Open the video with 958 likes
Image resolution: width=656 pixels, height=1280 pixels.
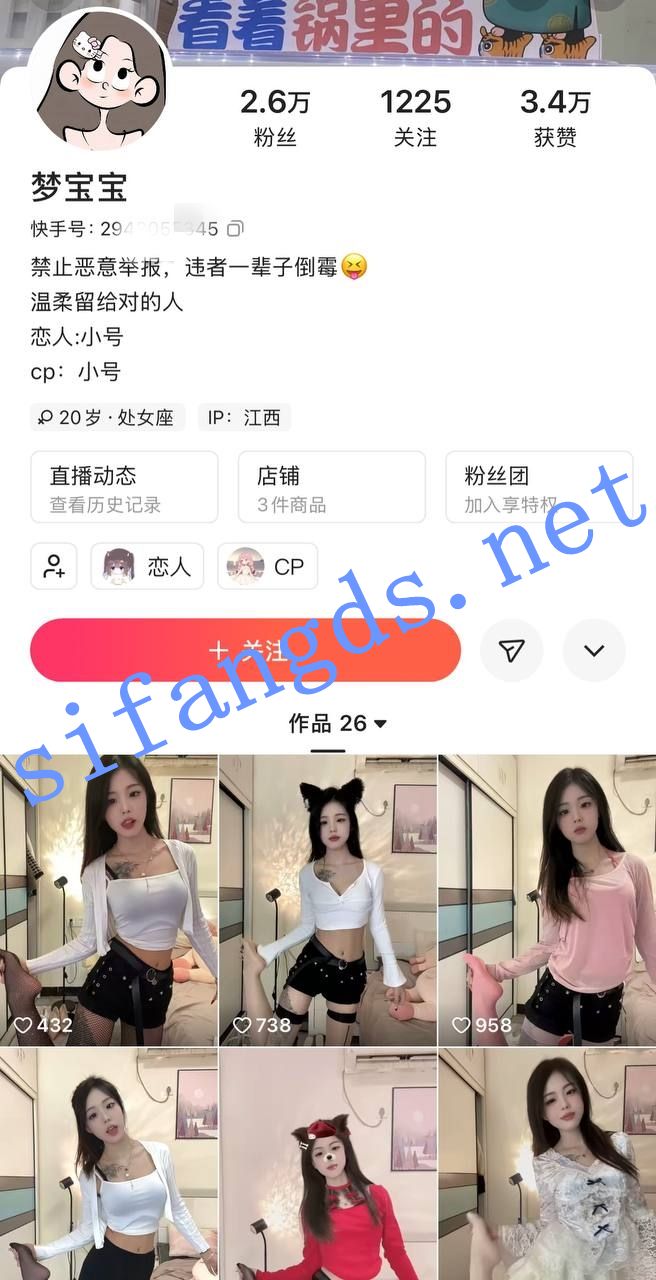(x=547, y=900)
